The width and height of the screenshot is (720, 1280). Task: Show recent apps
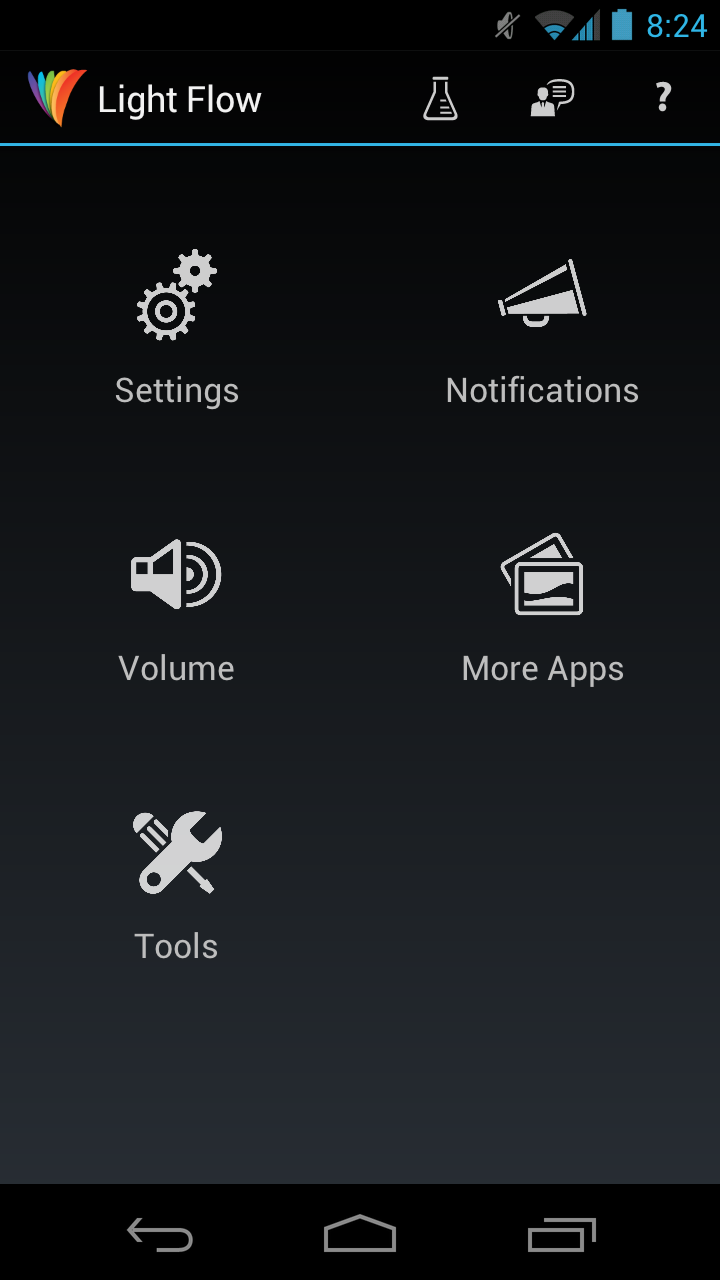click(561, 1234)
